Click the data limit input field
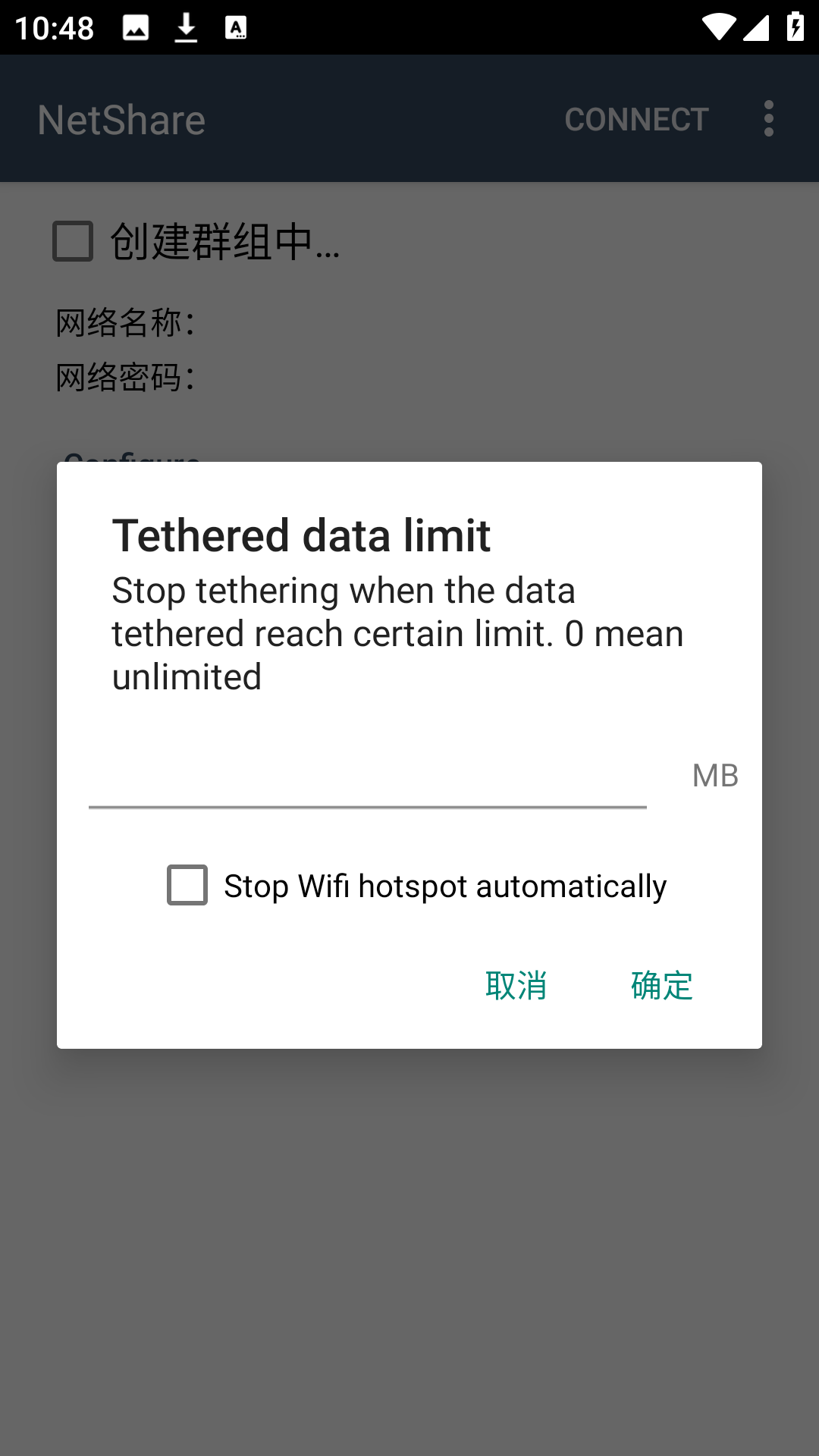The width and height of the screenshot is (819, 1456). pos(367,785)
